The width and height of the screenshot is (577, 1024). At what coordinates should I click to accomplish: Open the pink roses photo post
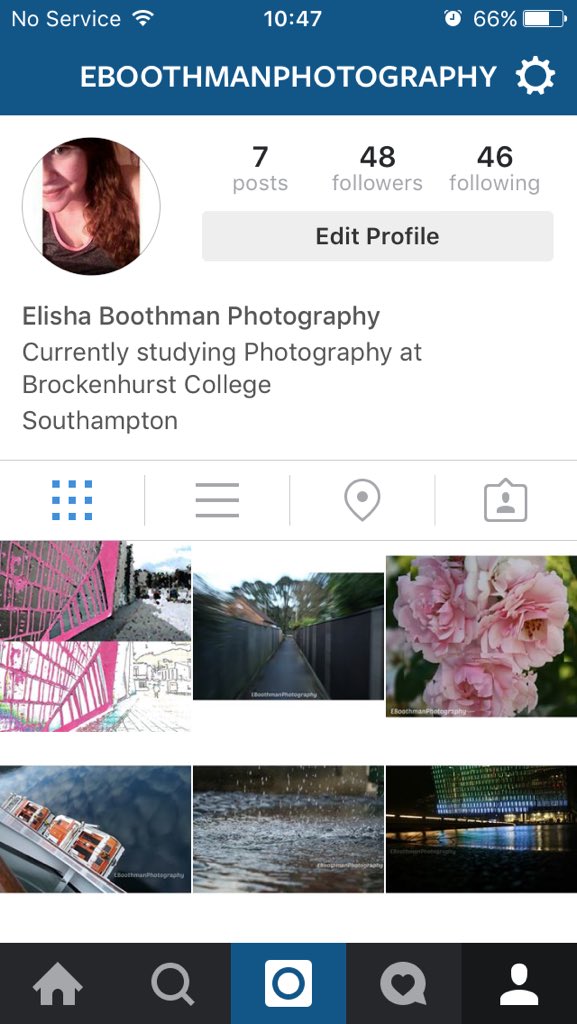click(x=482, y=636)
